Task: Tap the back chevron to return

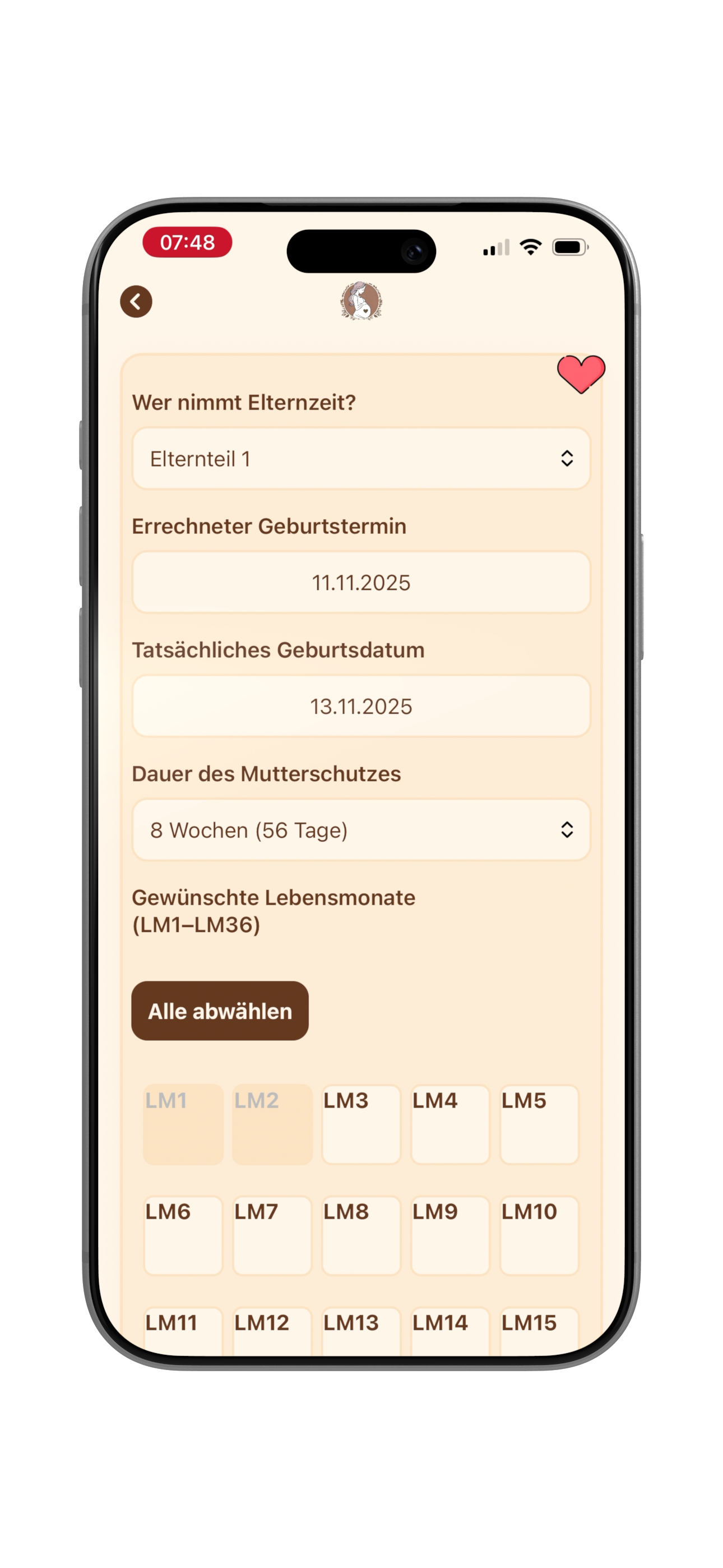Action: click(x=136, y=301)
